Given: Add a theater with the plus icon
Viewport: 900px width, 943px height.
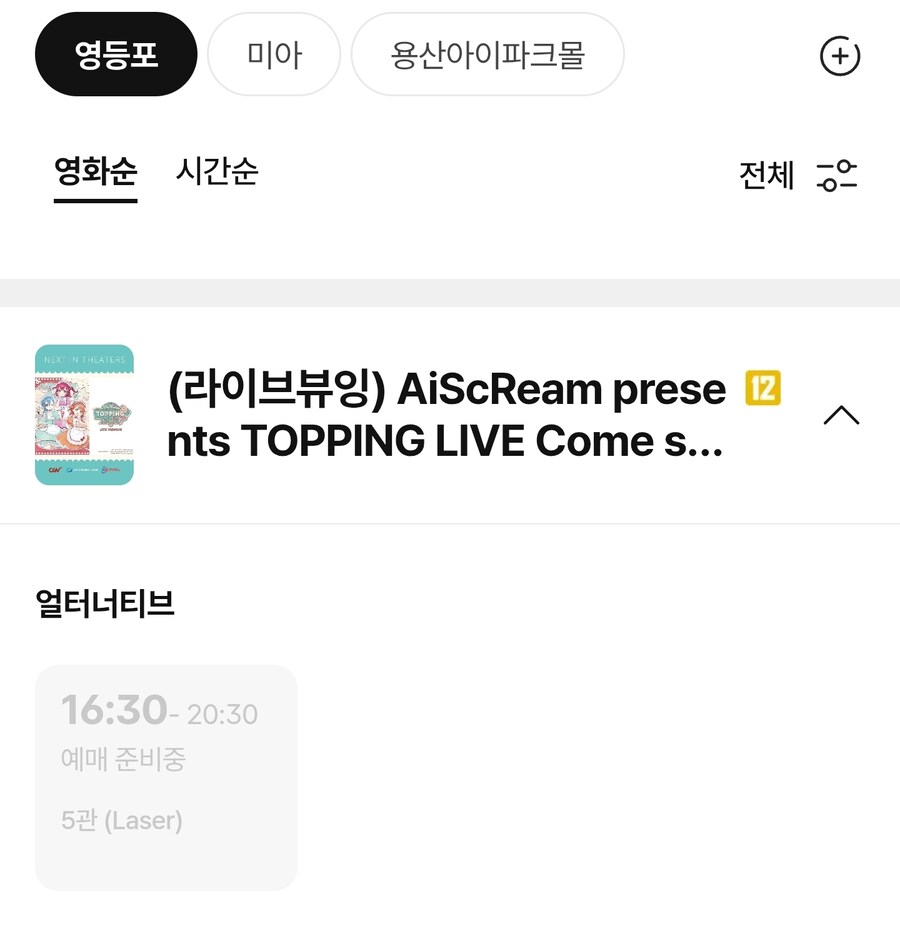Looking at the screenshot, I should (840, 56).
